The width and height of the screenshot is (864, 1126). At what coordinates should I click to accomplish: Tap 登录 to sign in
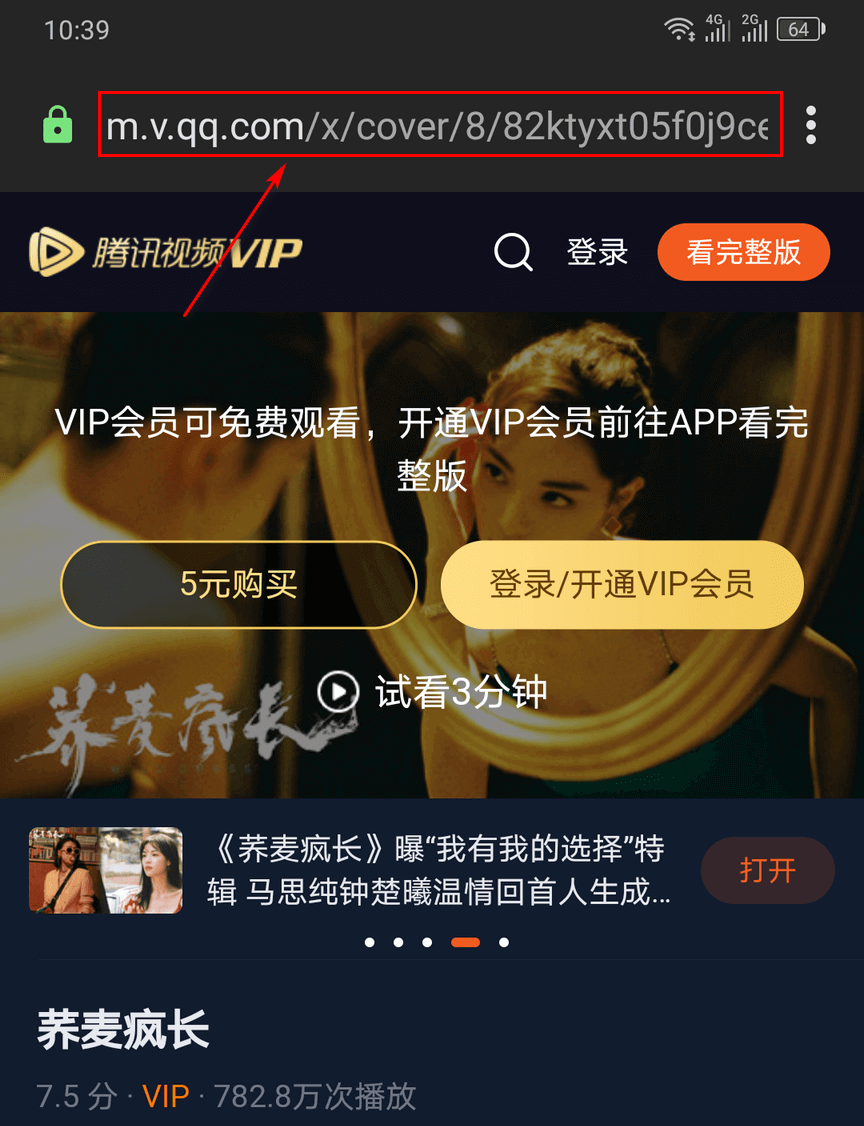pos(597,252)
